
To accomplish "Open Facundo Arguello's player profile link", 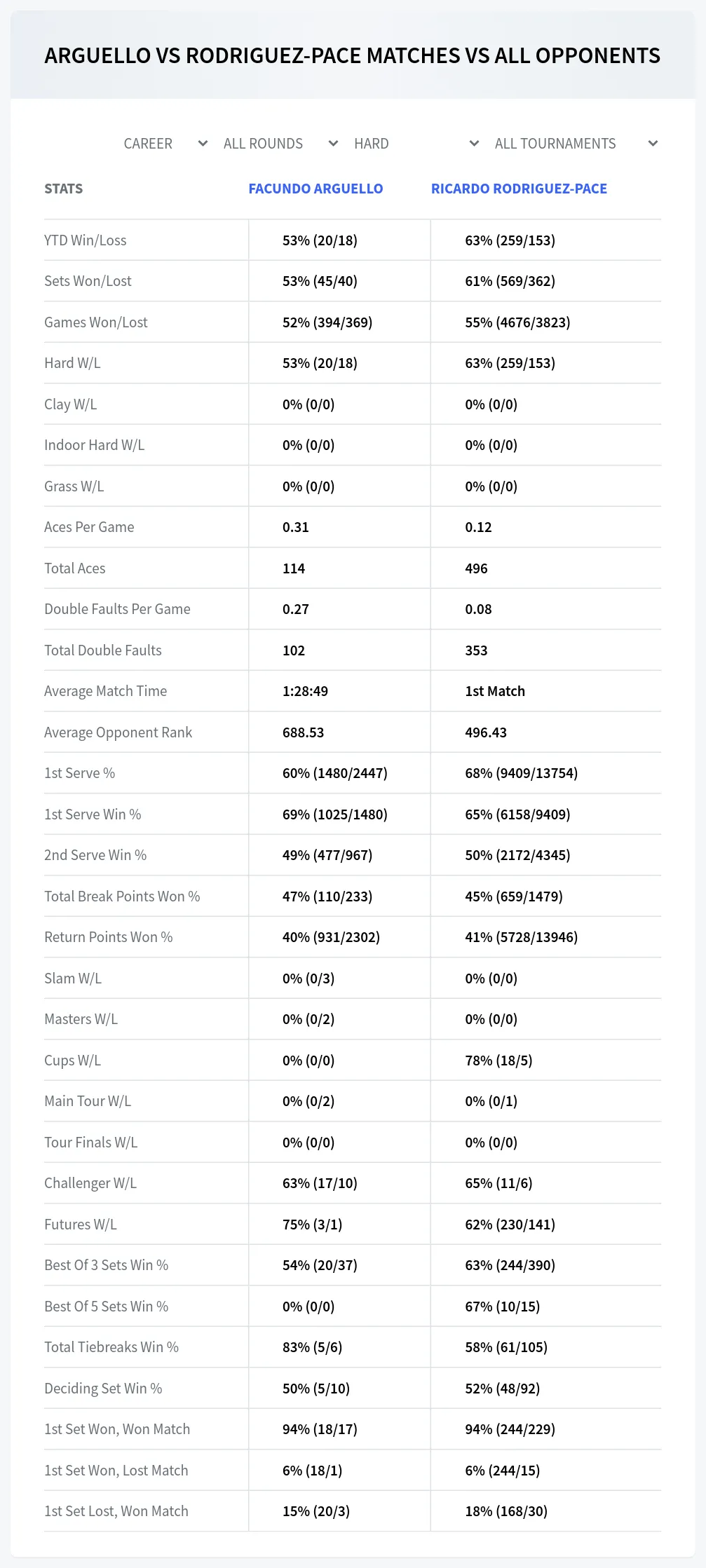I will coord(315,189).
